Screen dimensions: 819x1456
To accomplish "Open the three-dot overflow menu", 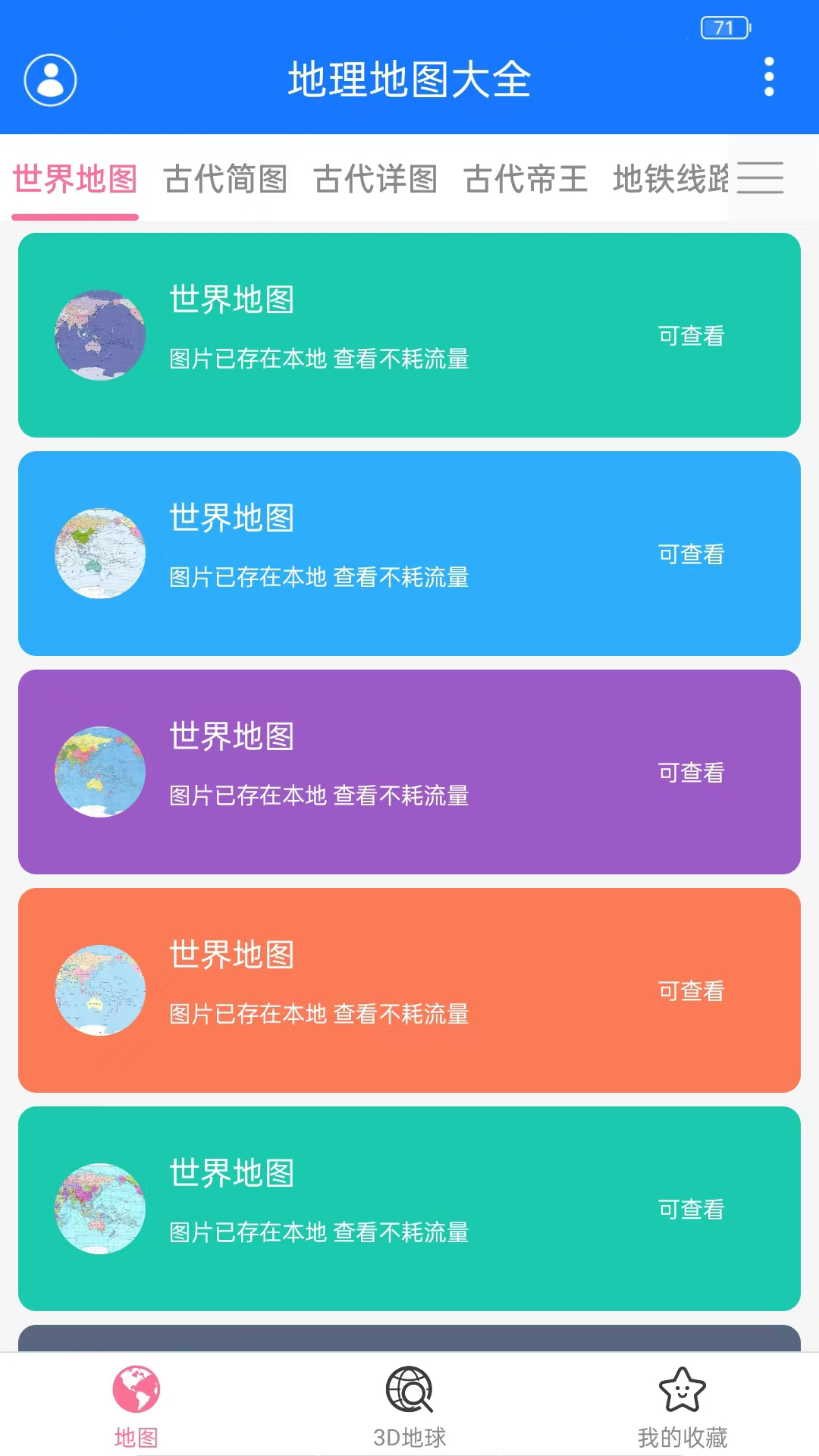I will coord(769,77).
